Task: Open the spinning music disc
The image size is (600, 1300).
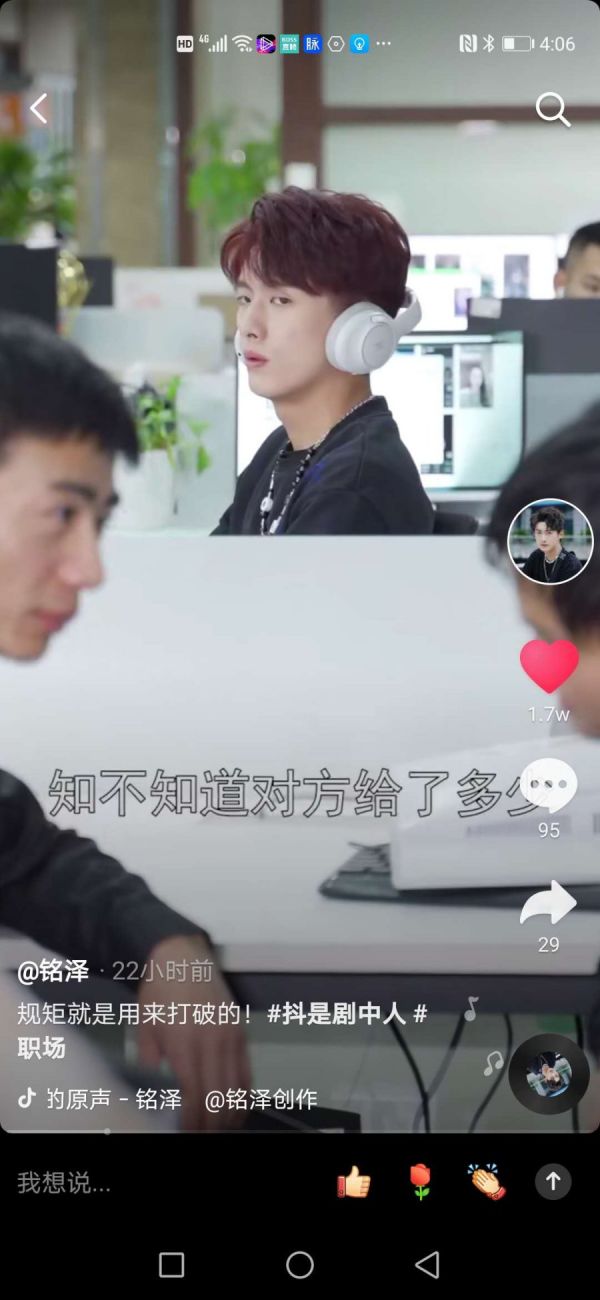Action: [x=548, y=1074]
